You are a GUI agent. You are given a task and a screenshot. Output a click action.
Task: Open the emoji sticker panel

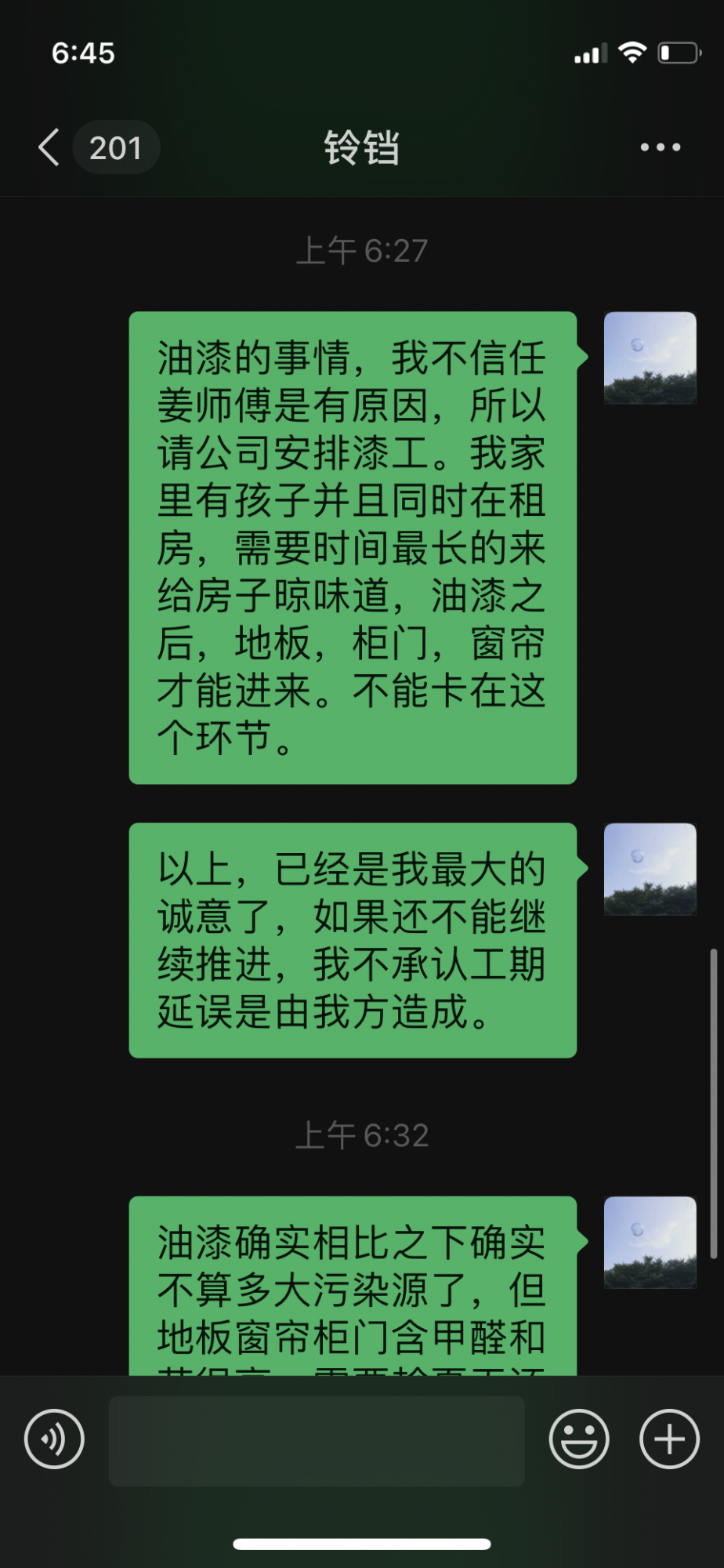[579, 1439]
